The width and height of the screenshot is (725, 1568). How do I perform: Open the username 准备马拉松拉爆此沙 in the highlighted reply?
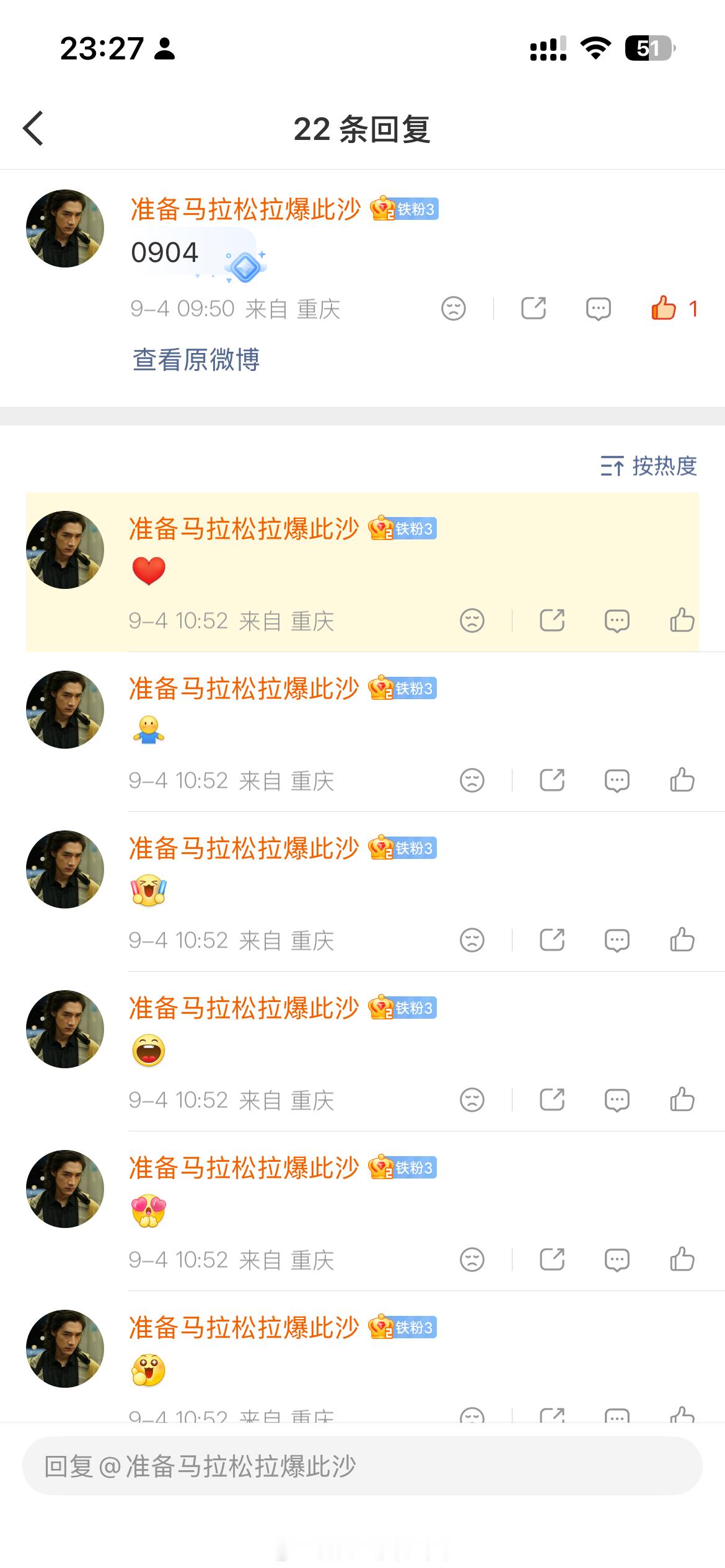click(244, 529)
